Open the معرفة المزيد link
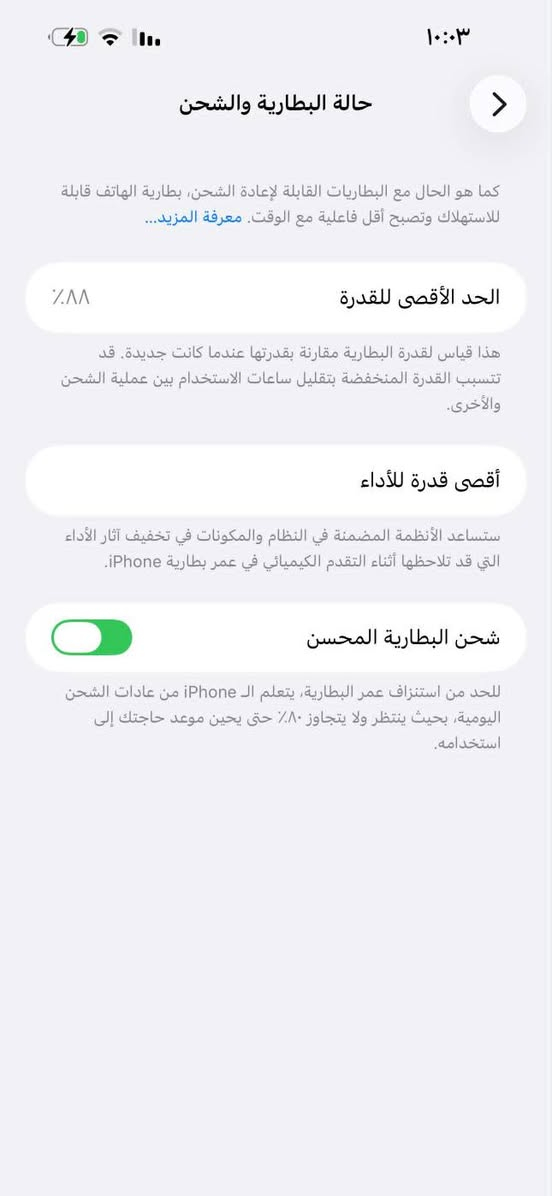 [x=193, y=217]
